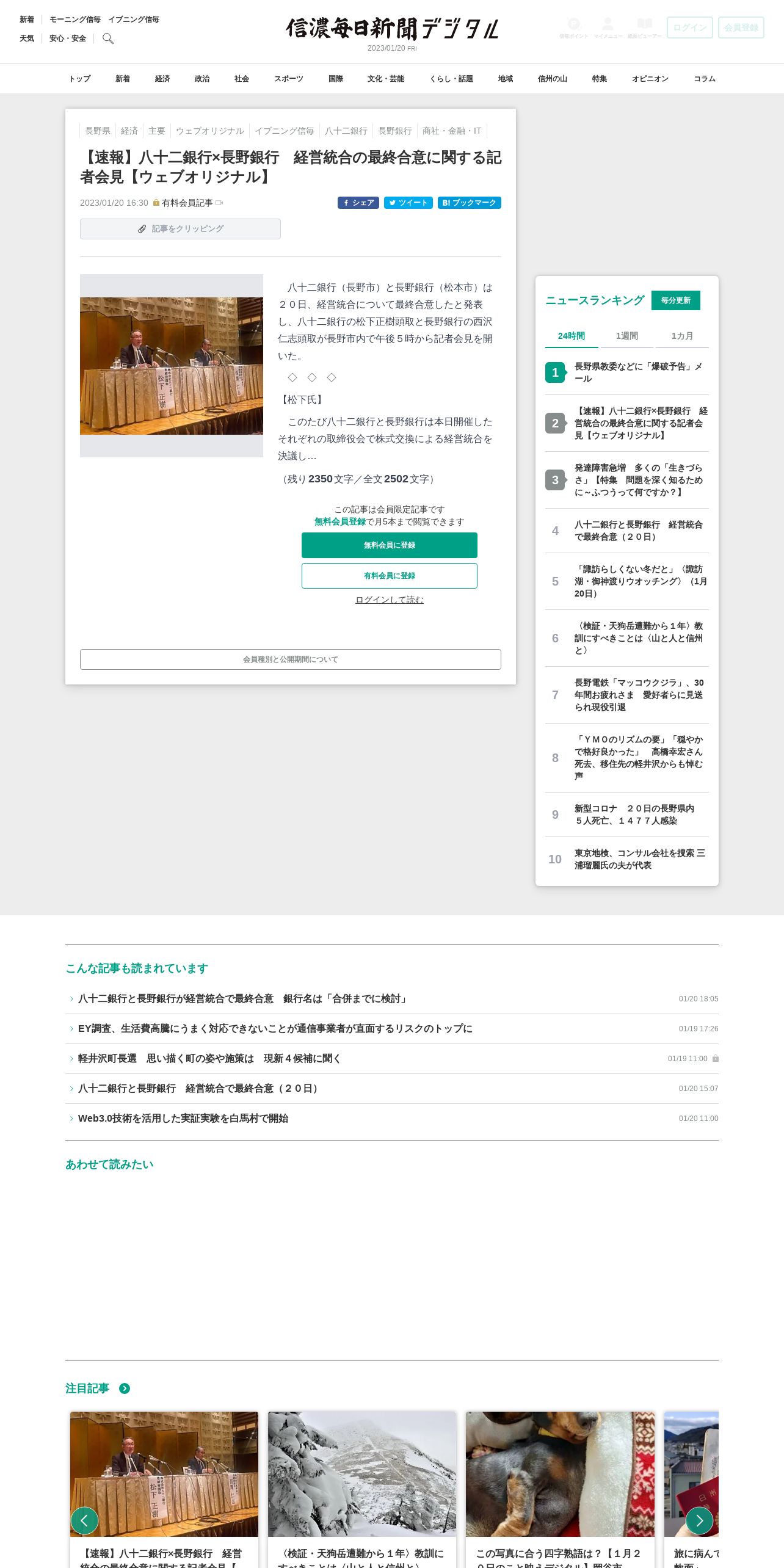Register as a free member with 無料会員に登録
784x1568 pixels.
point(390,545)
